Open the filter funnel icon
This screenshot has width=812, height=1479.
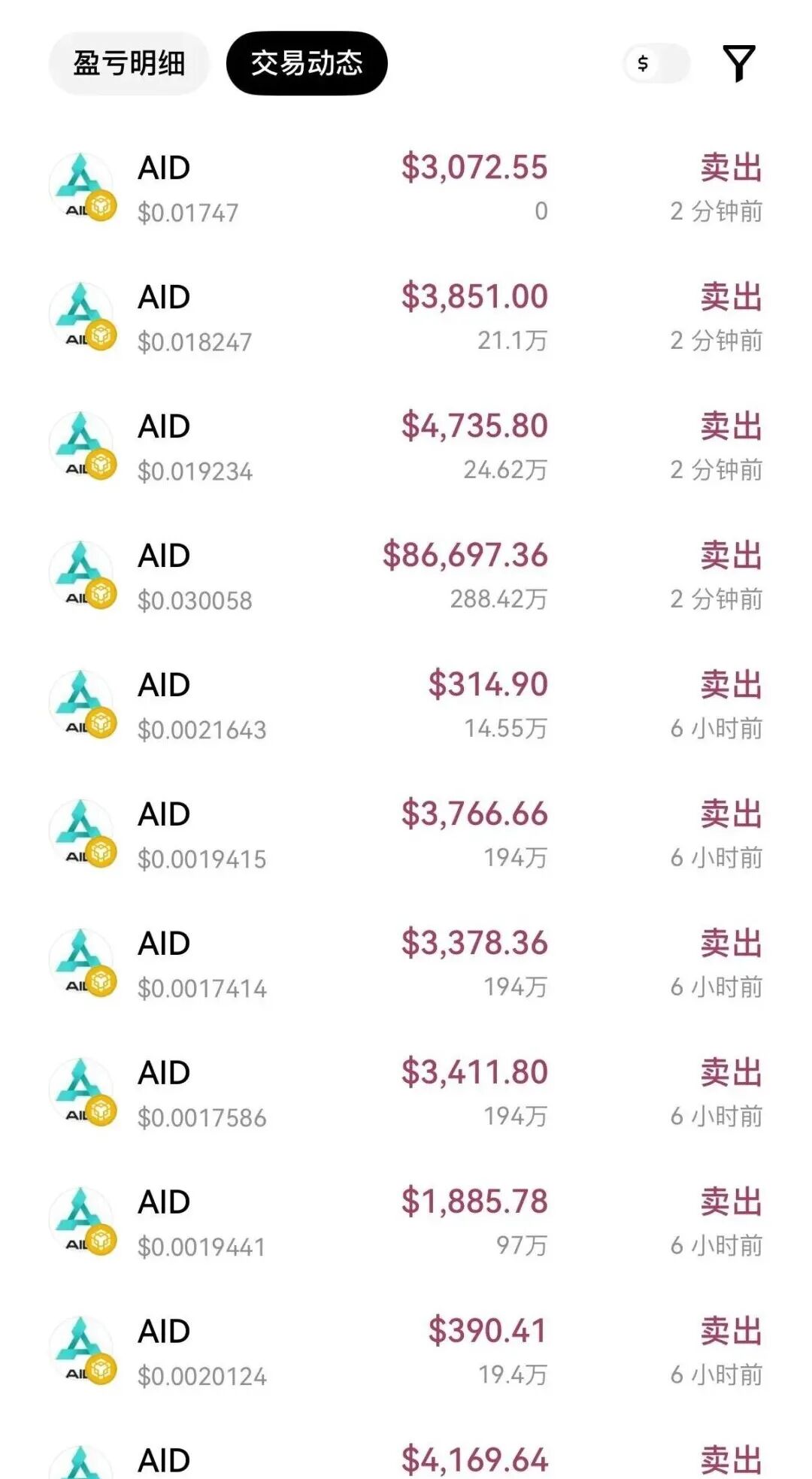click(740, 63)
